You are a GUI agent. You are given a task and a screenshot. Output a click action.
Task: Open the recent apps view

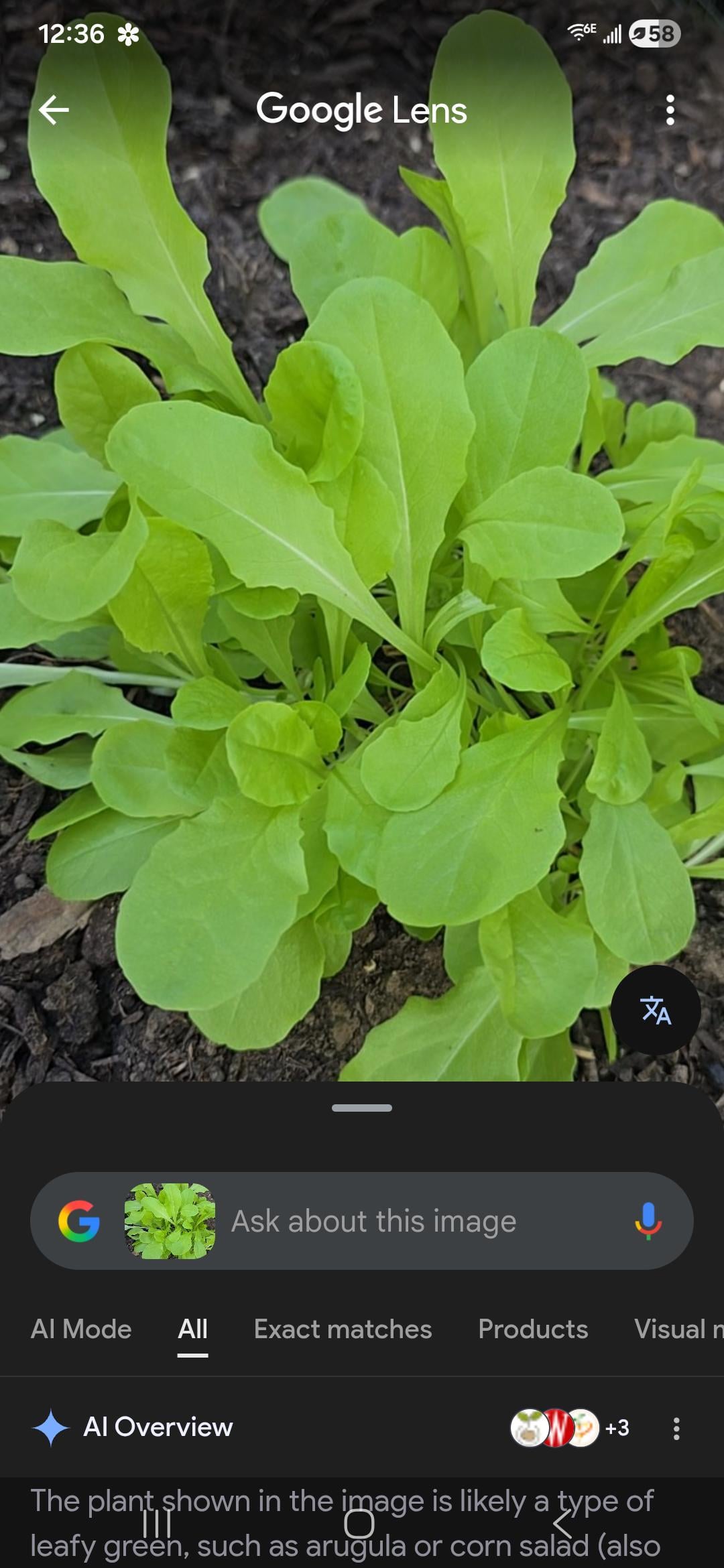157,1524
